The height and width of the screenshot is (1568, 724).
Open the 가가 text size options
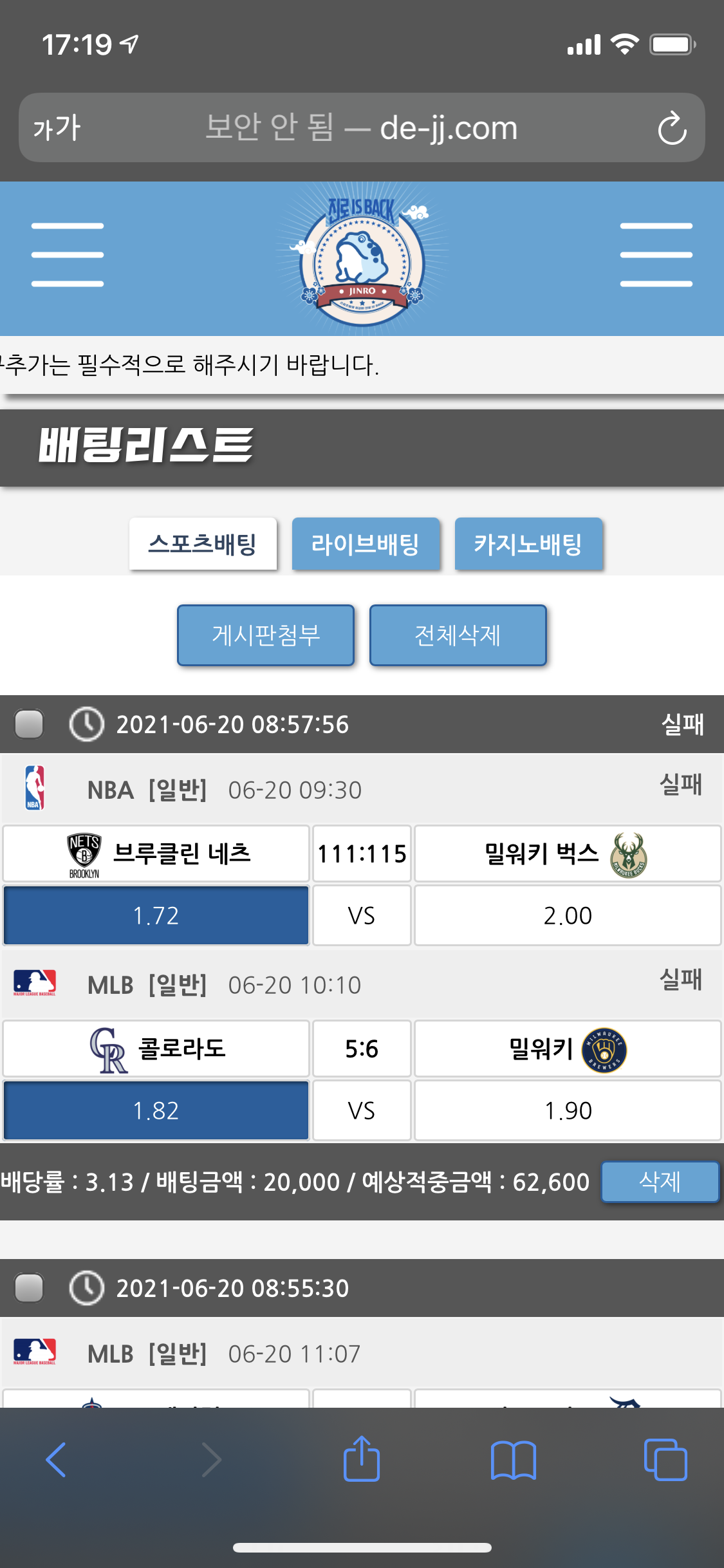(57, 128)
